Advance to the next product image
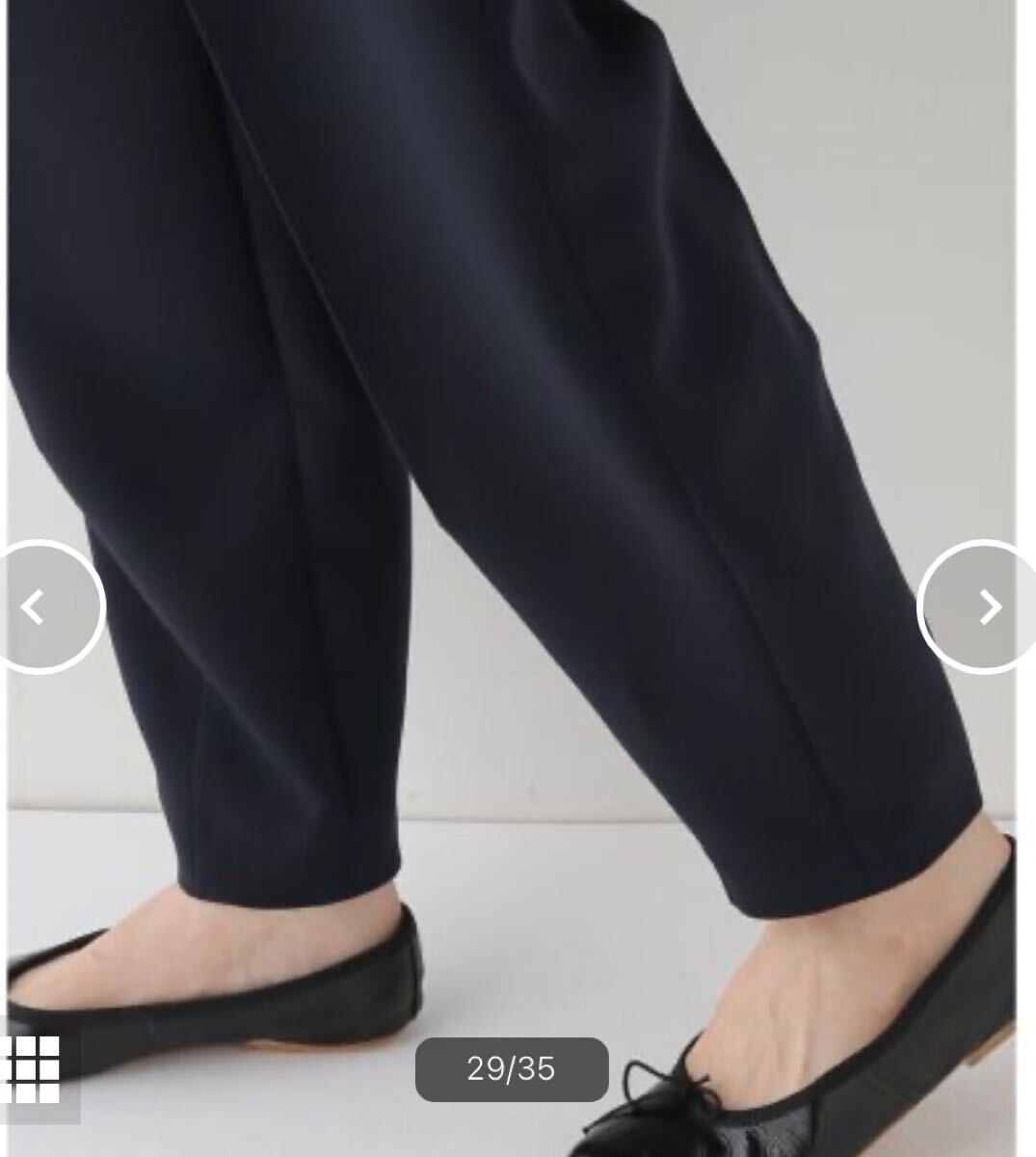1036x1157 pixels. click(x=985, y=607)
